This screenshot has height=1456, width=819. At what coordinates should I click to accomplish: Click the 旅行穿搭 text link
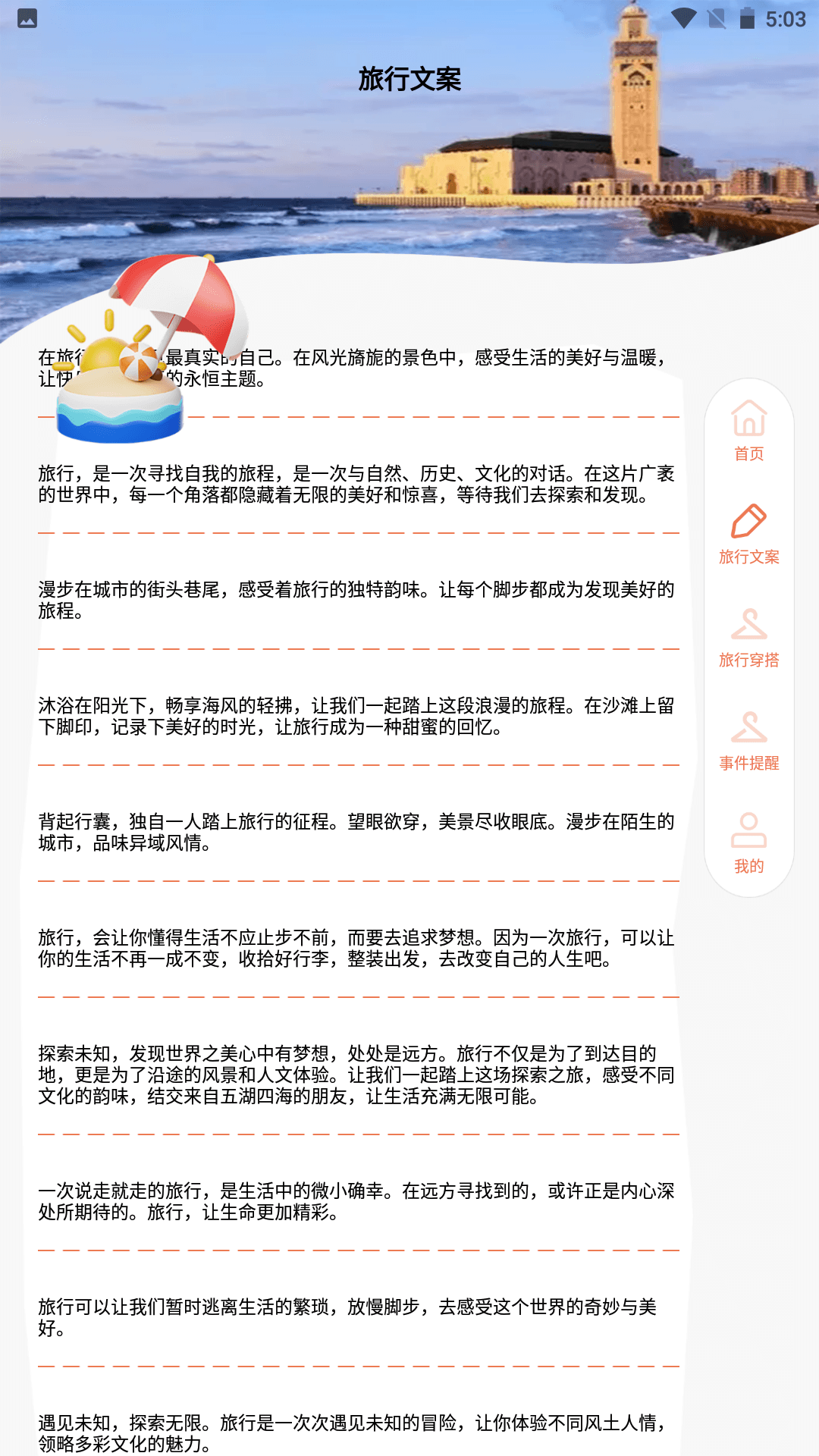pyautogui.click(x=748, y=661)
